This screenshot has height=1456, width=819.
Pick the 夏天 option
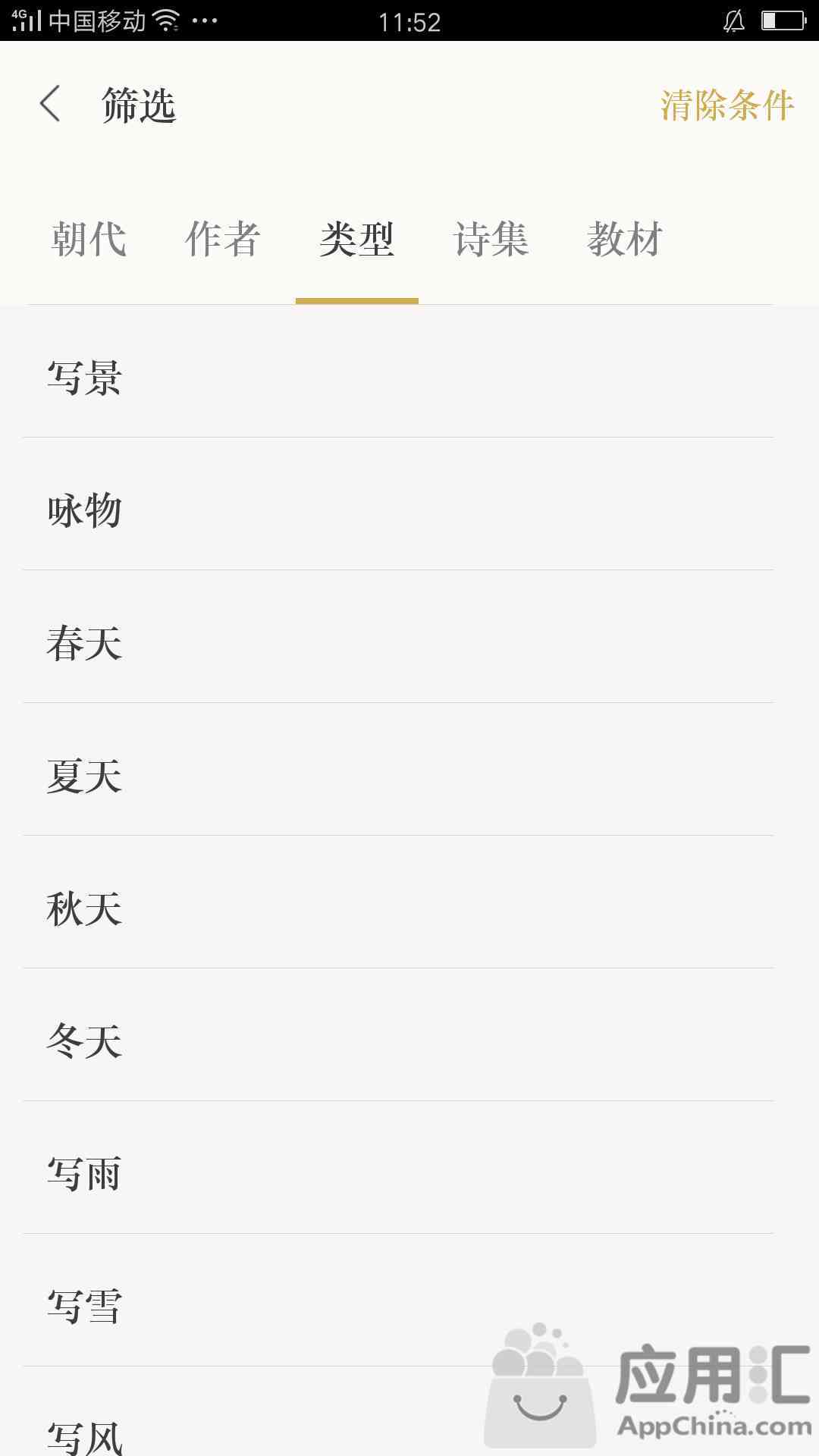[398, 770]
